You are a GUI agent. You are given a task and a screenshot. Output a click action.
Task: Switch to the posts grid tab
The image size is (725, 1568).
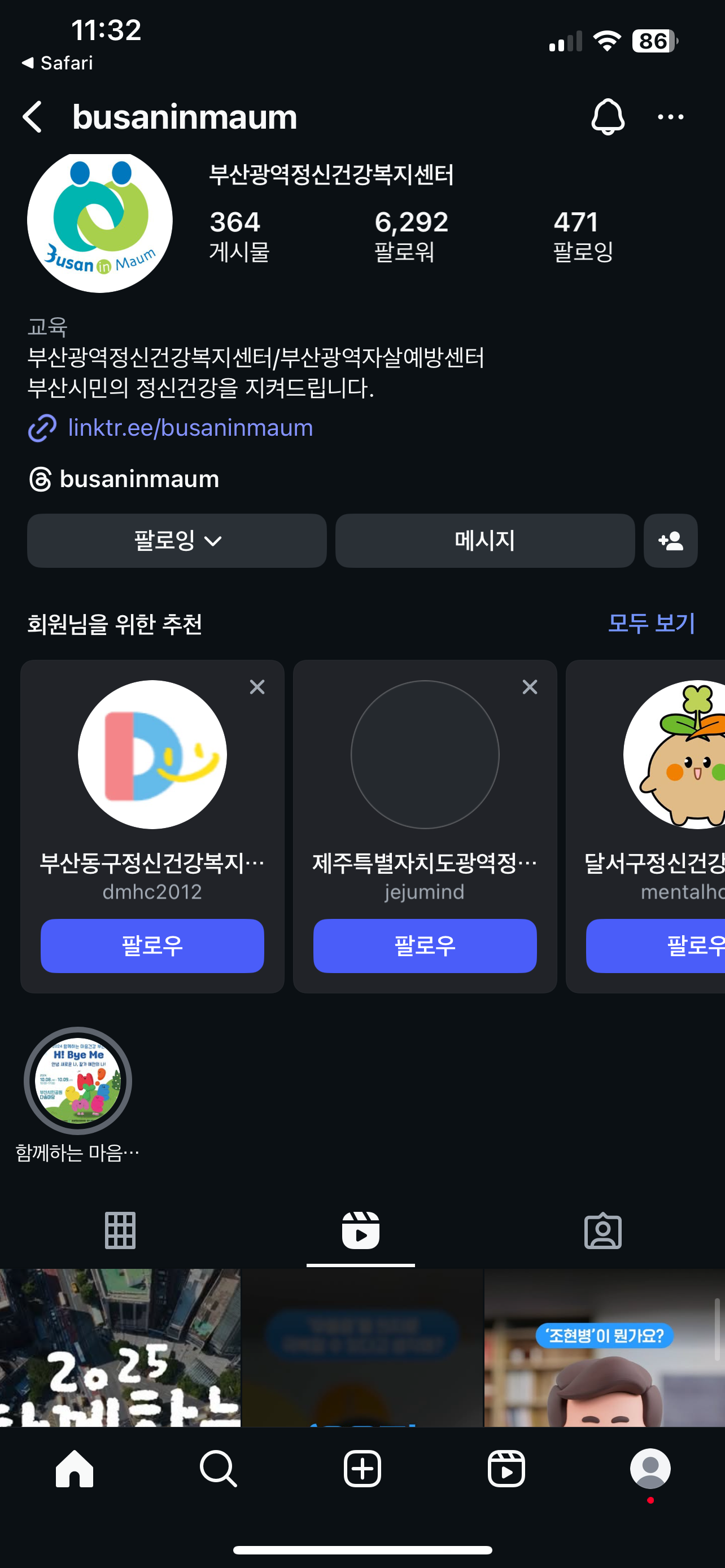point(120,1231)
